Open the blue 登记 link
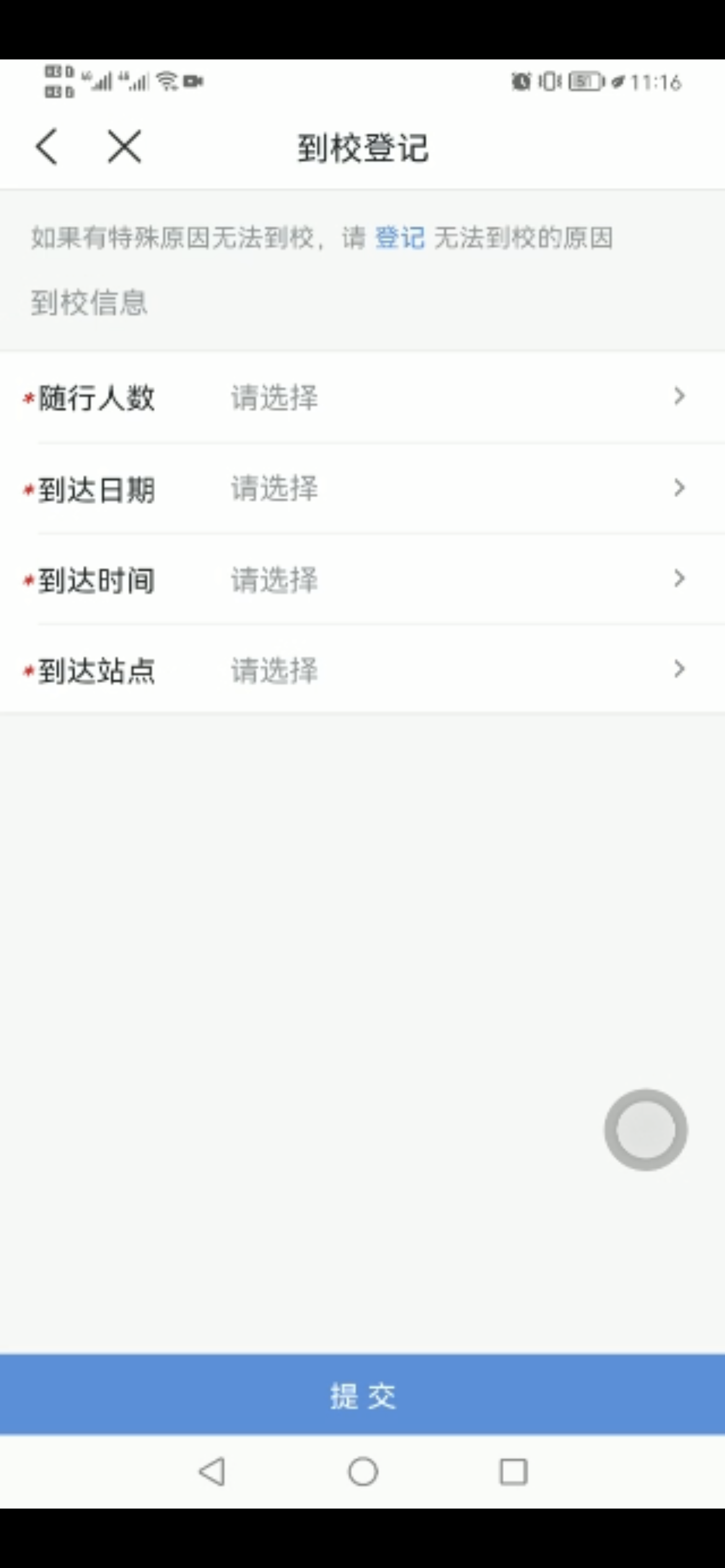Screen dimensions: 725x1568 point(400,238)
